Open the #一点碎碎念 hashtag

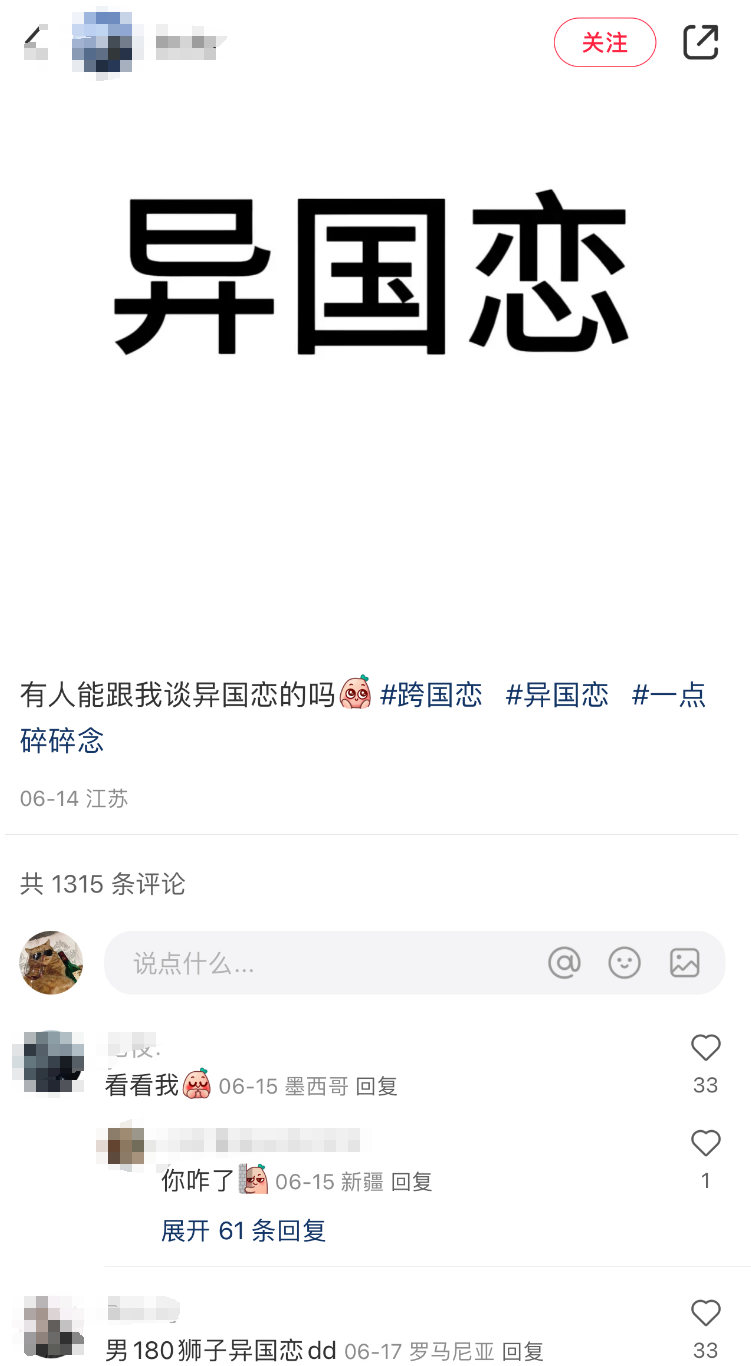pos(363,717)
